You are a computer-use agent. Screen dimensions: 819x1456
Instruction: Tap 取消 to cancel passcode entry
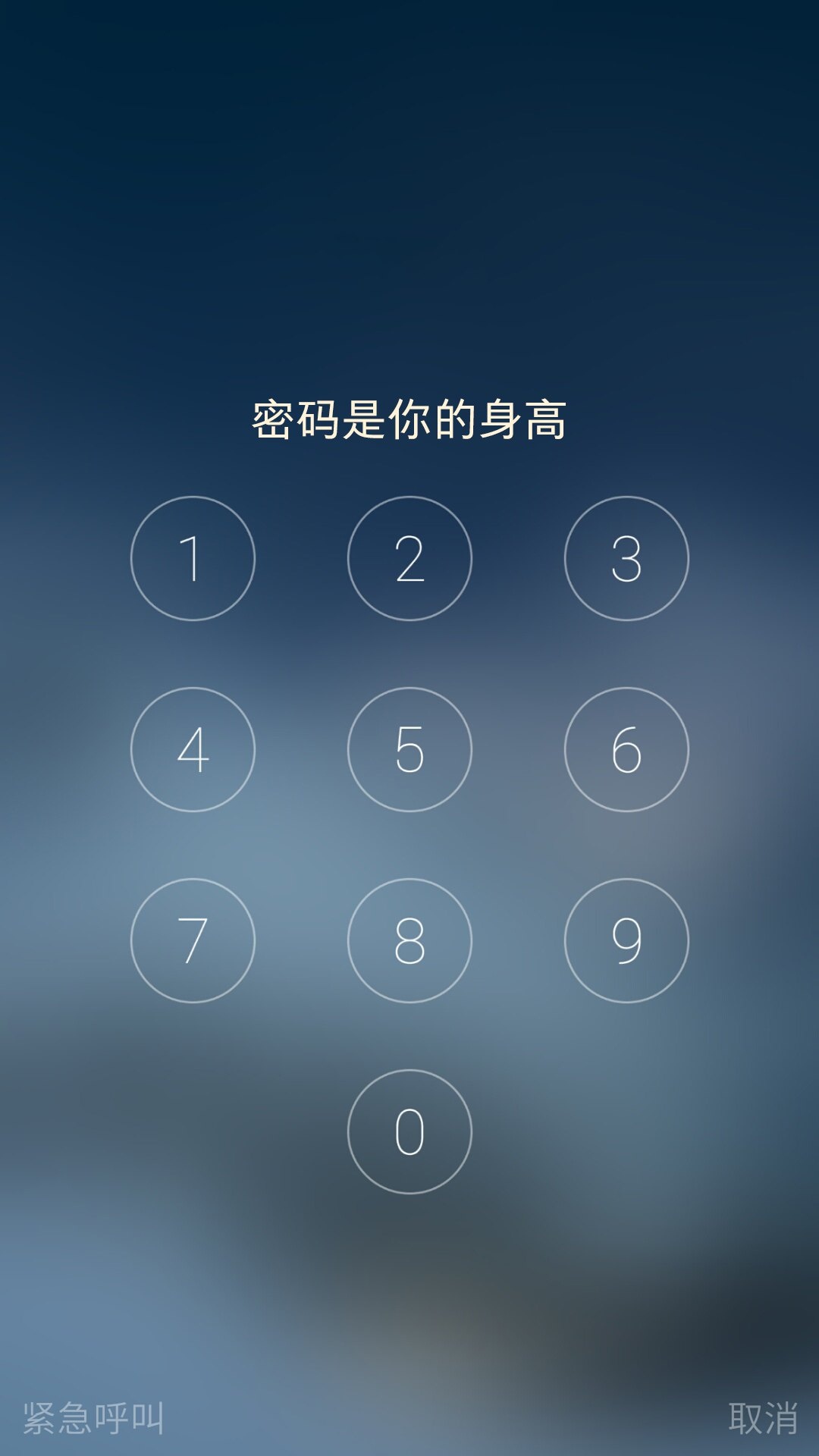pyautogui.click(x=762, y=1417)
